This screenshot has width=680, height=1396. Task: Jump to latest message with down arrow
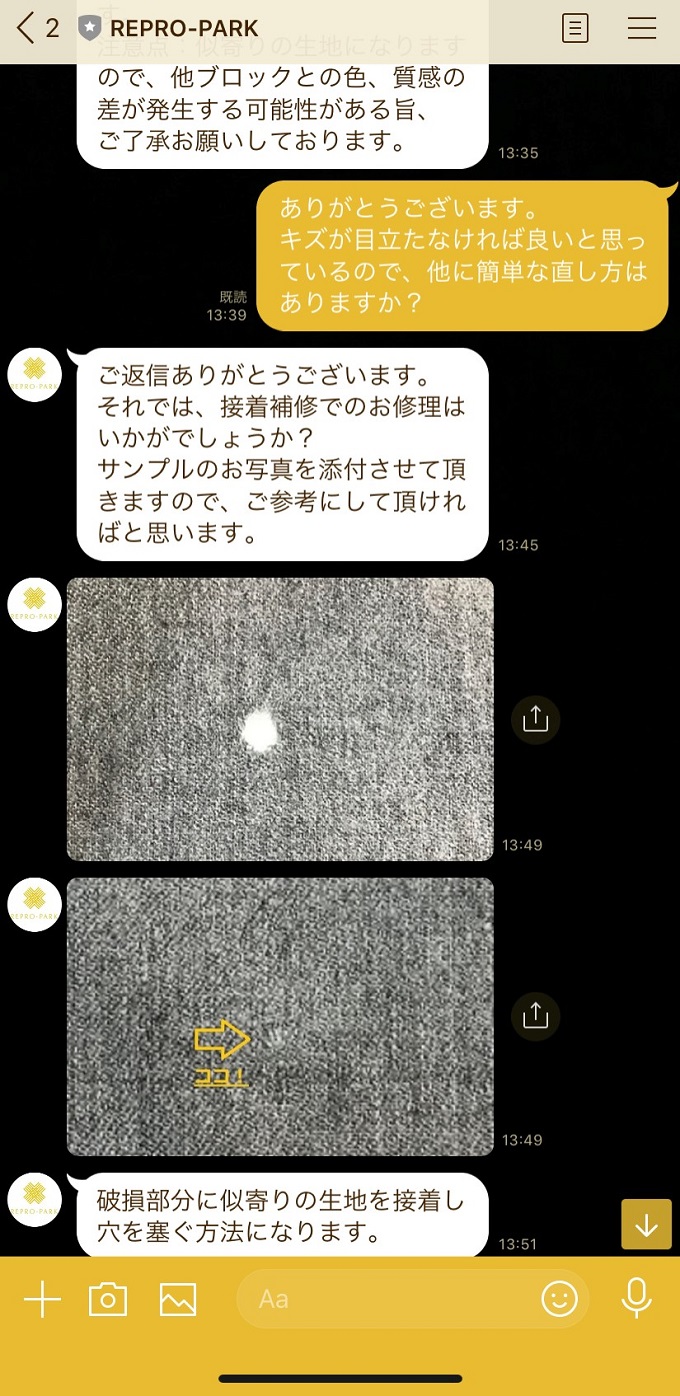[646, 1224]
